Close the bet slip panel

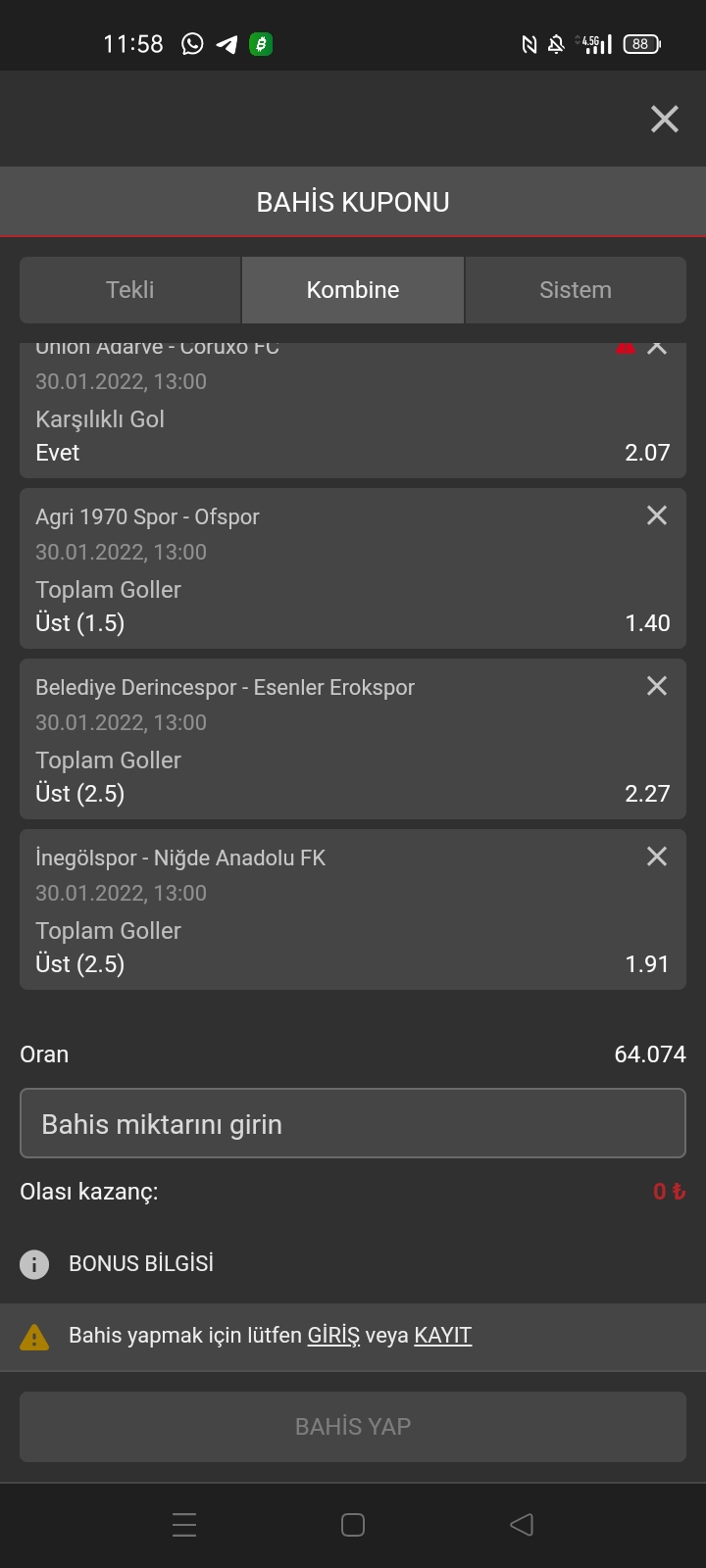665,119
